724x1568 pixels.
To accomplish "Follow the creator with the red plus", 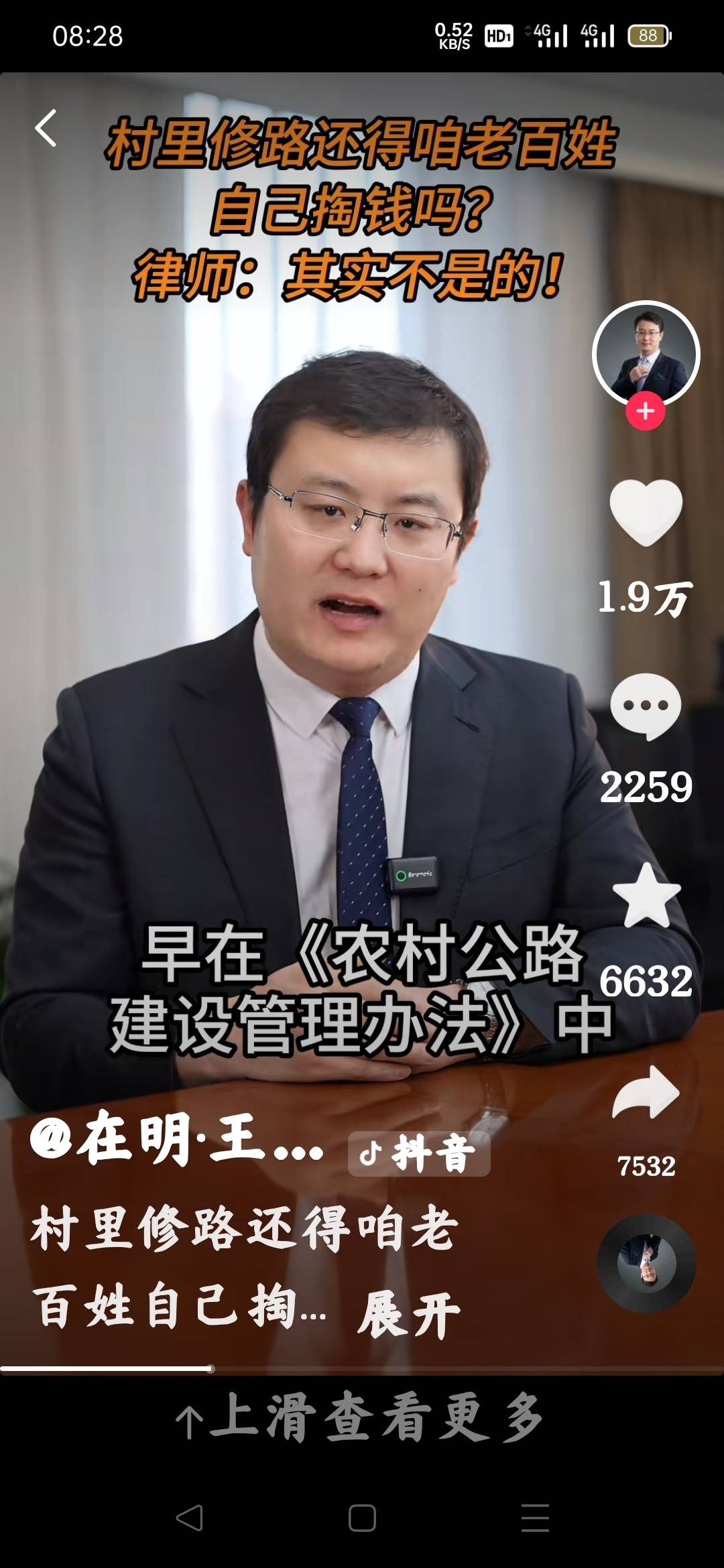I will (645, 411).
